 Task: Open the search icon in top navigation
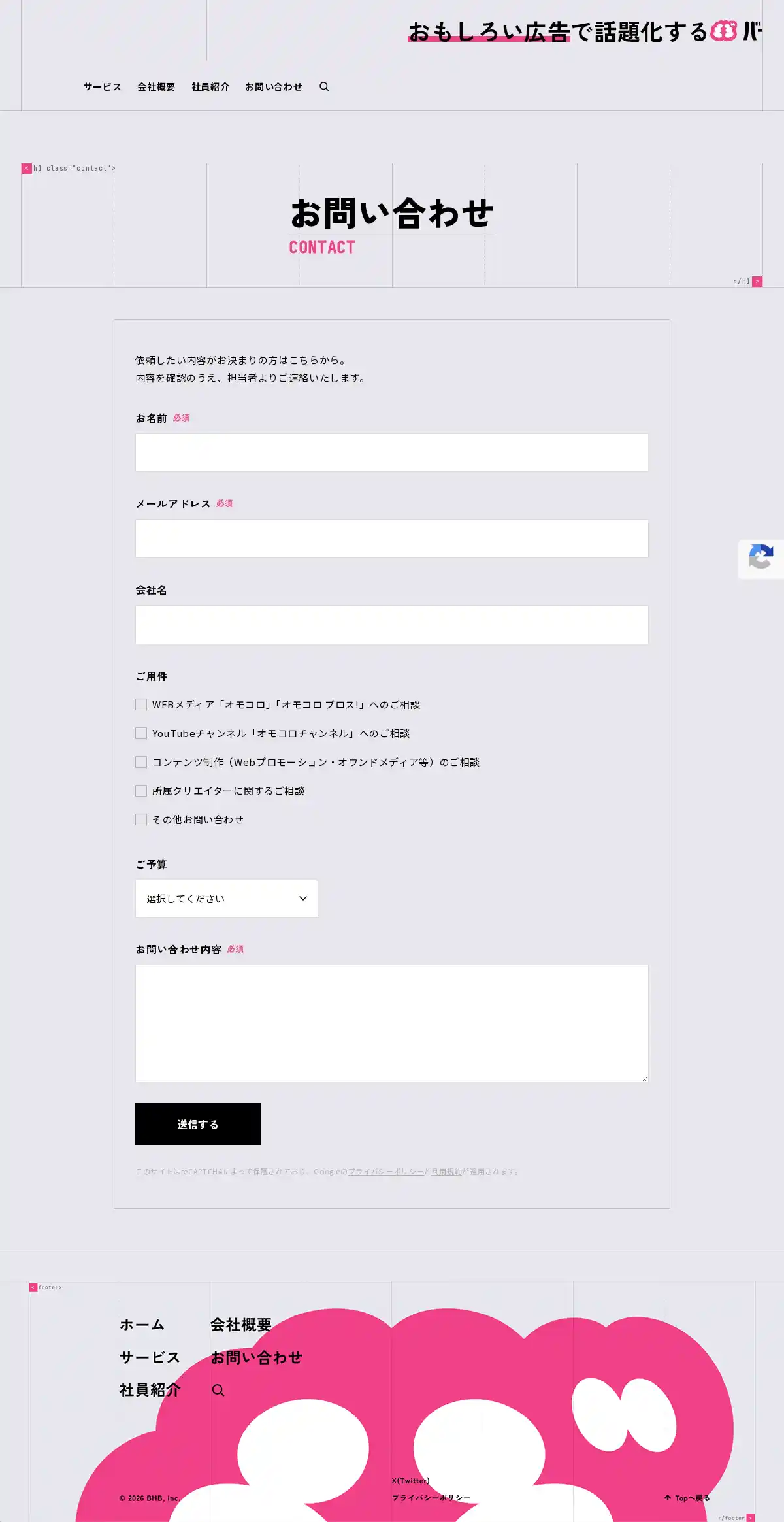[324, 87]
